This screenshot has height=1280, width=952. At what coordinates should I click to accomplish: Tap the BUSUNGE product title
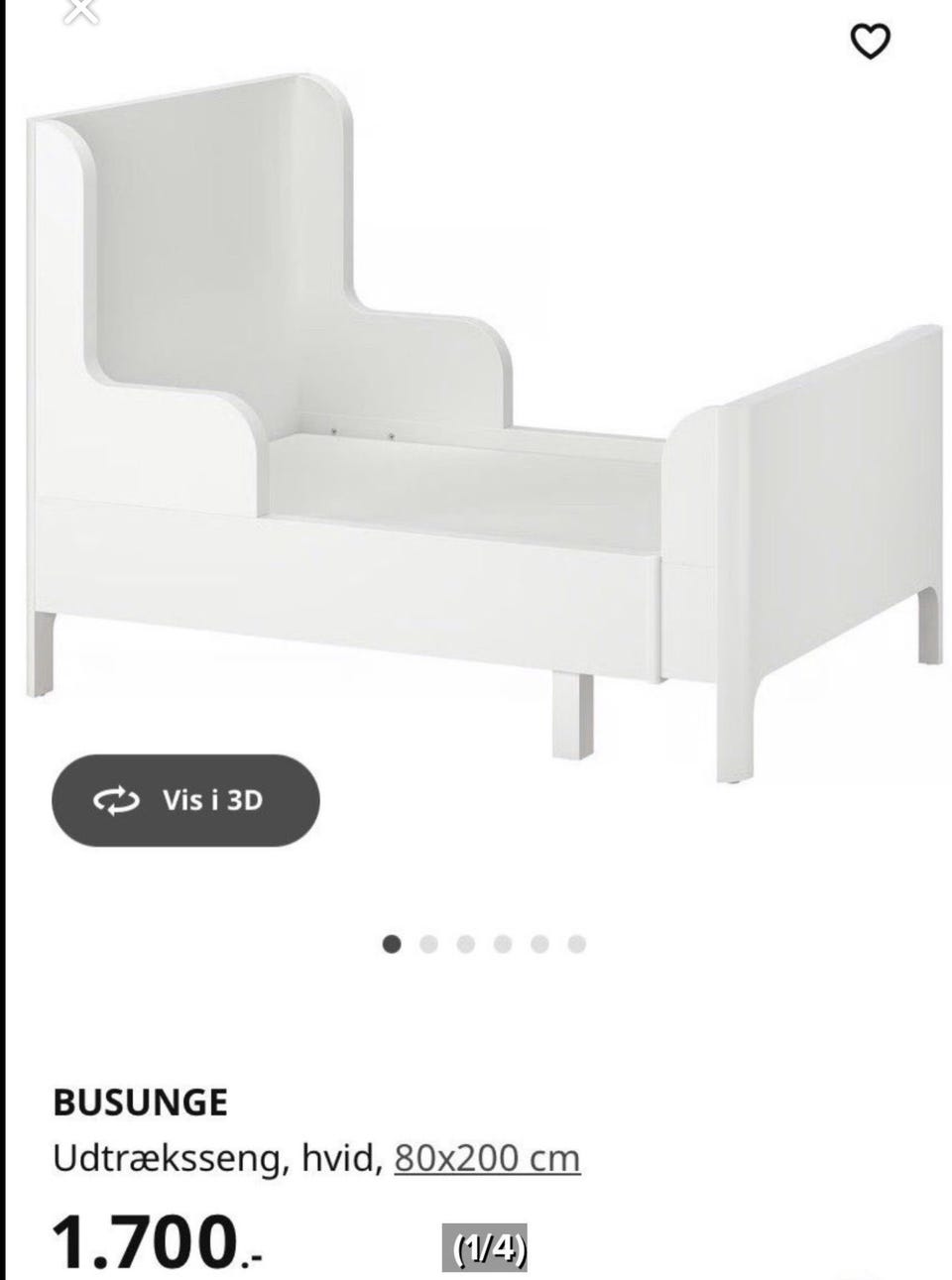pos(139,1101)
